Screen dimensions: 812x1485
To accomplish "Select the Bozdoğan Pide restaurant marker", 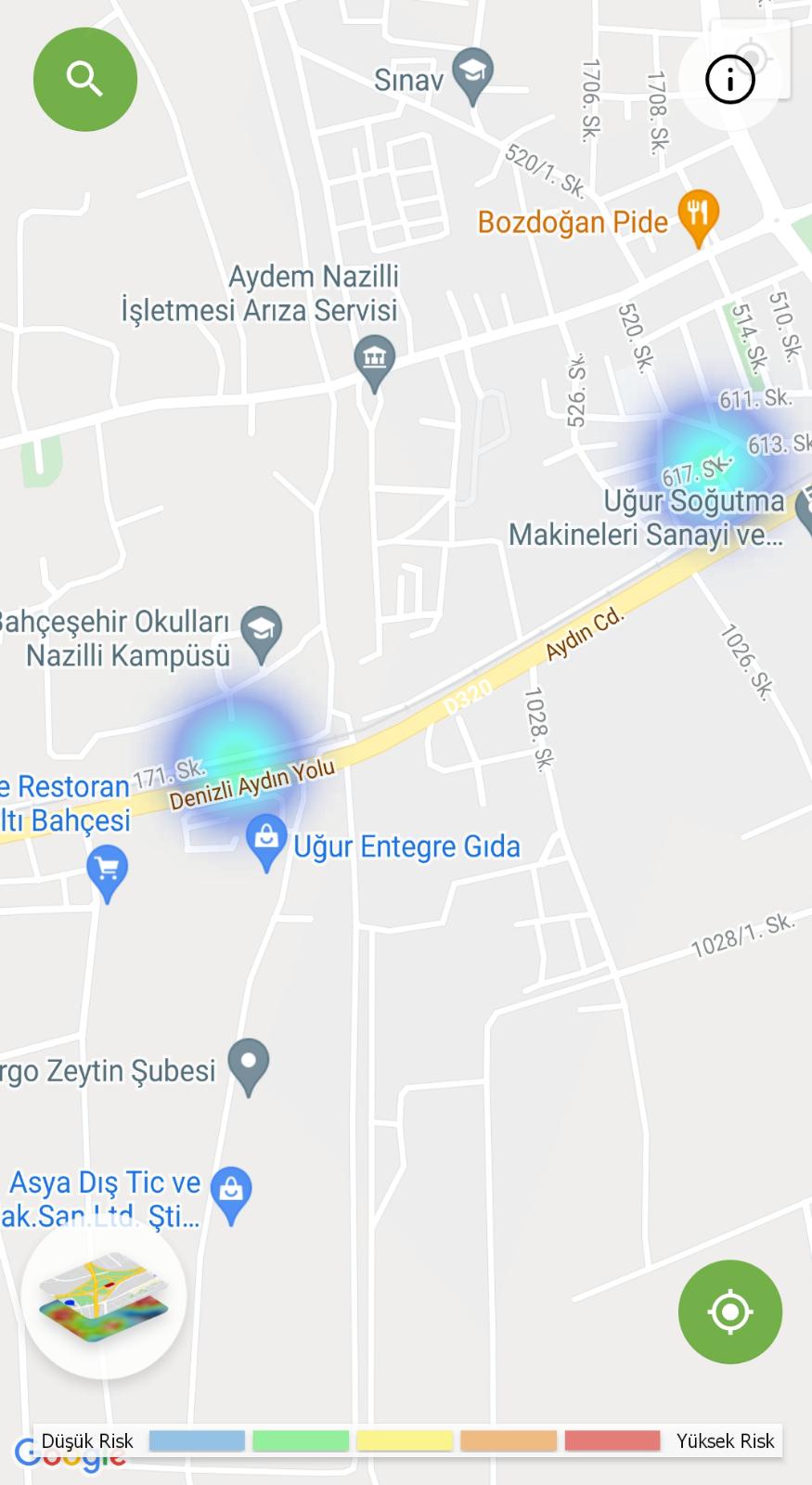I will [x=698, y=216].
